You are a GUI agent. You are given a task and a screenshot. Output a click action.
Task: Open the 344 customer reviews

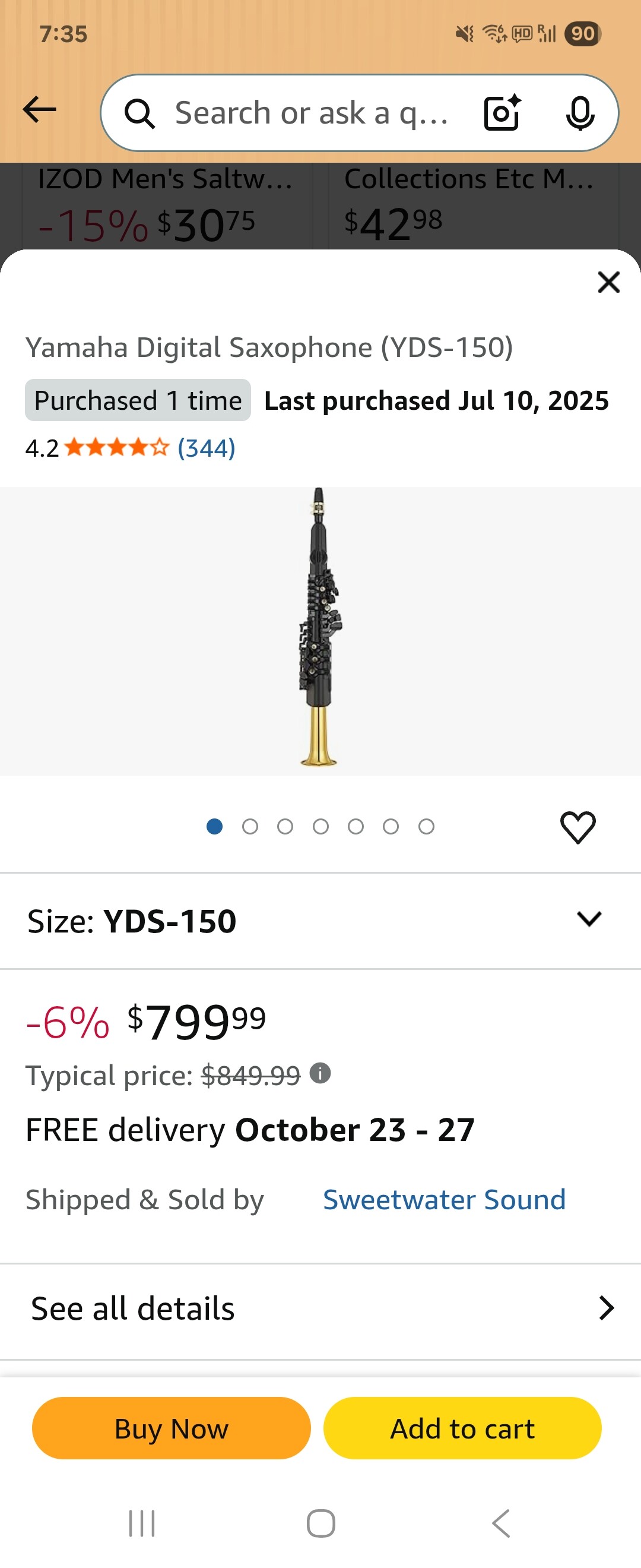(x=206, y=448)
